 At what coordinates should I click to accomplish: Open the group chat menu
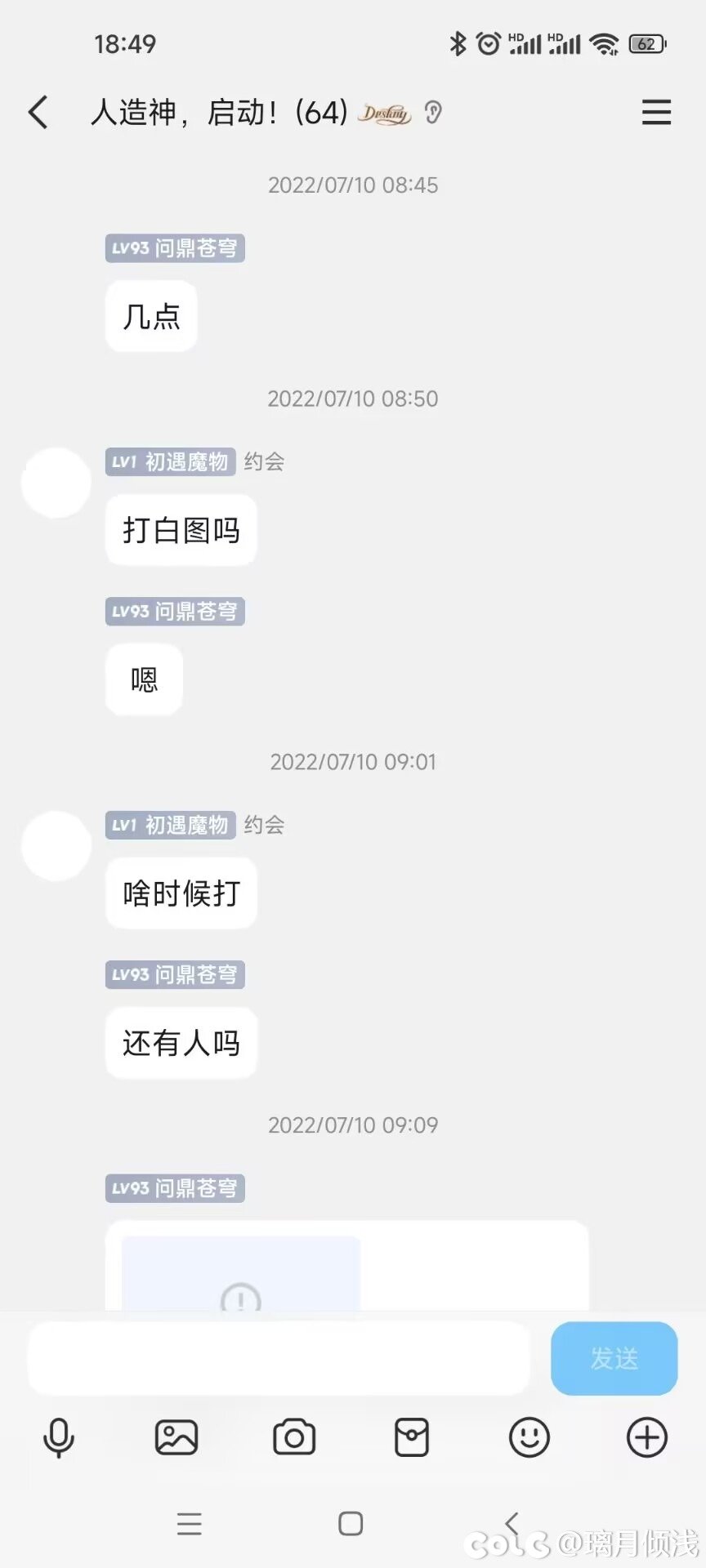656,112
